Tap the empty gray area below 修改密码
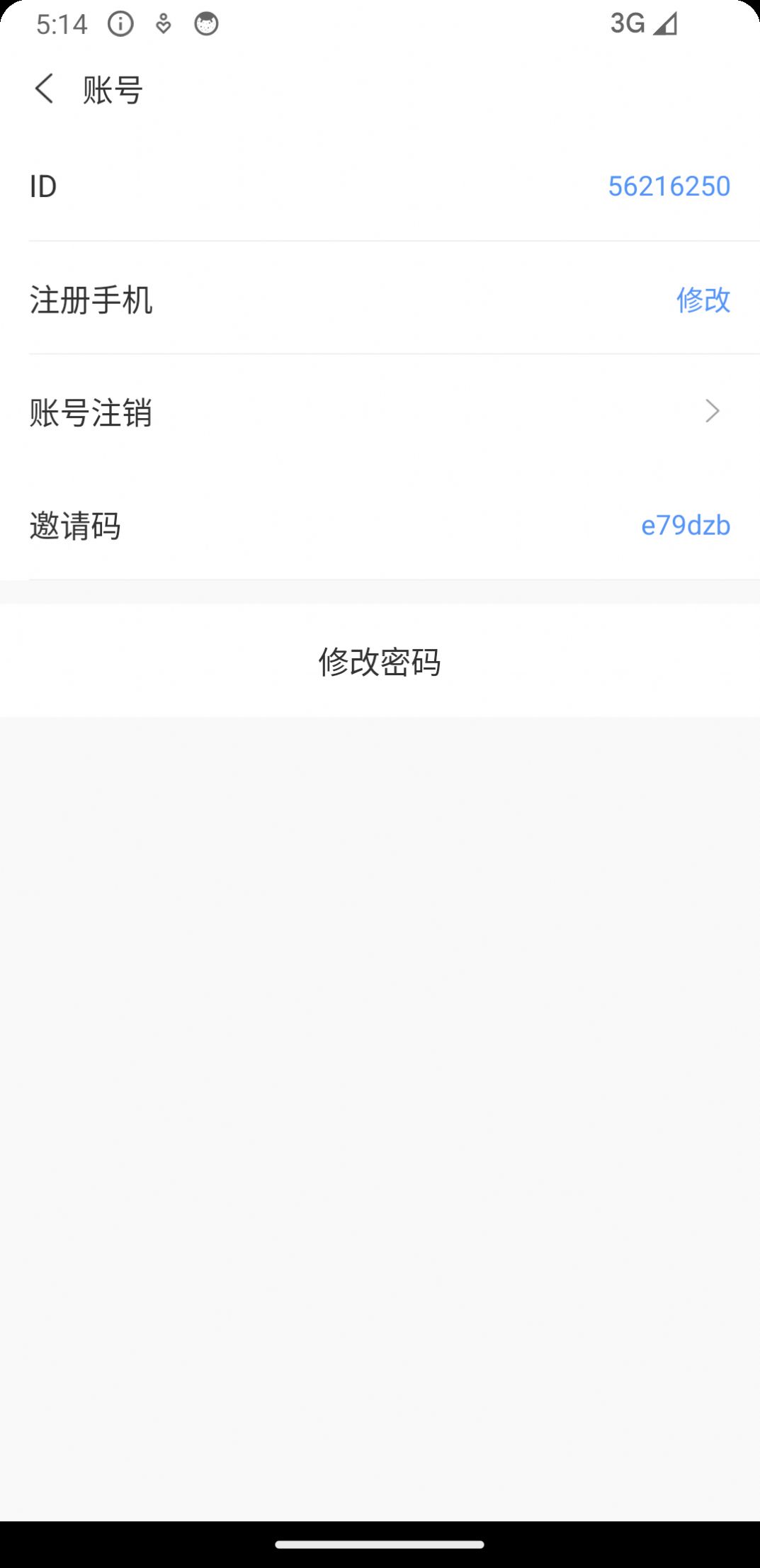 coord(380,1063)
